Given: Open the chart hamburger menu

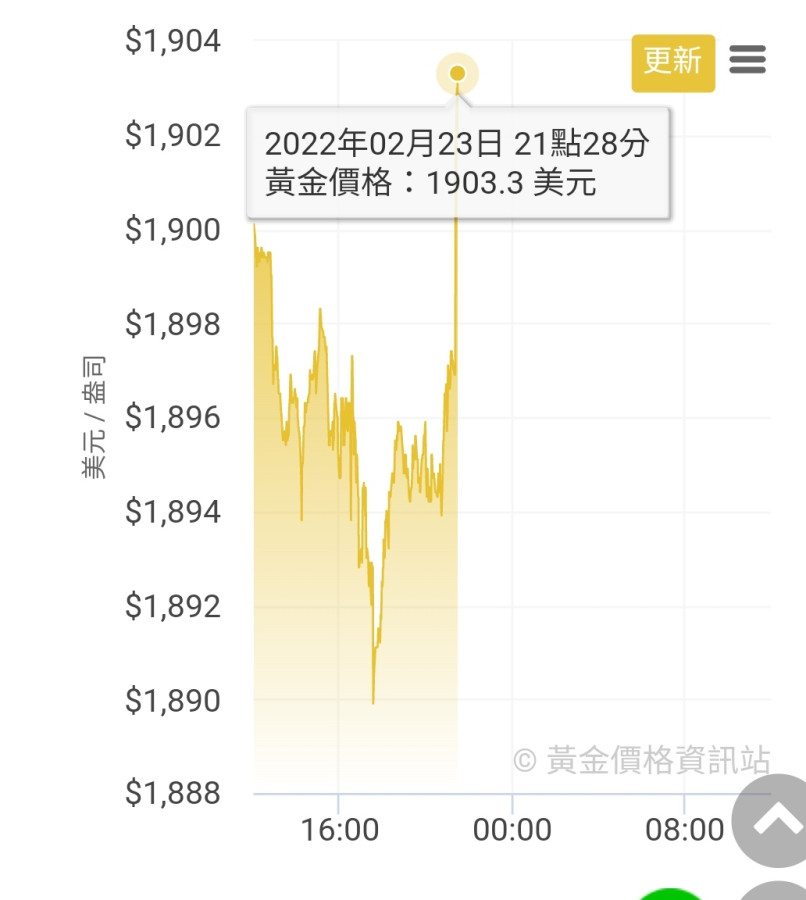Looking at the screenshot, I should pyautogui.click(x=747, y=60).
